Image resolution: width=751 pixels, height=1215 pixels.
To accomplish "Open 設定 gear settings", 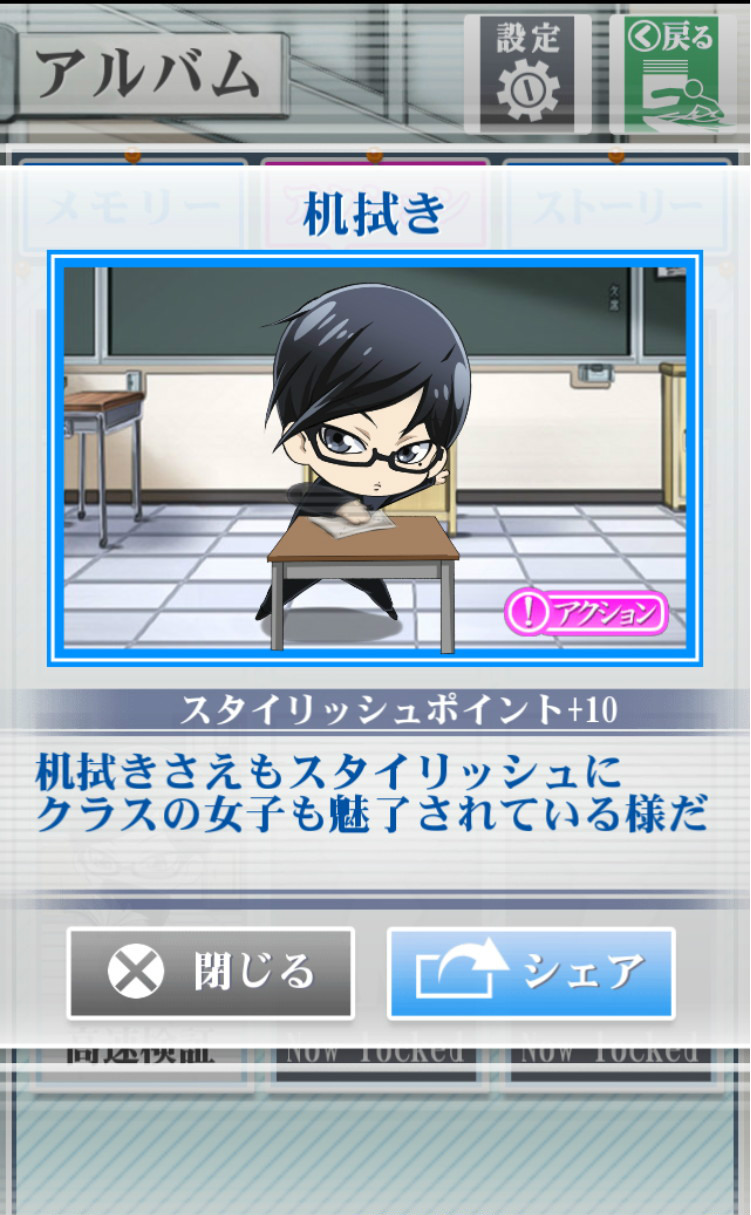I will pos(527,73).
